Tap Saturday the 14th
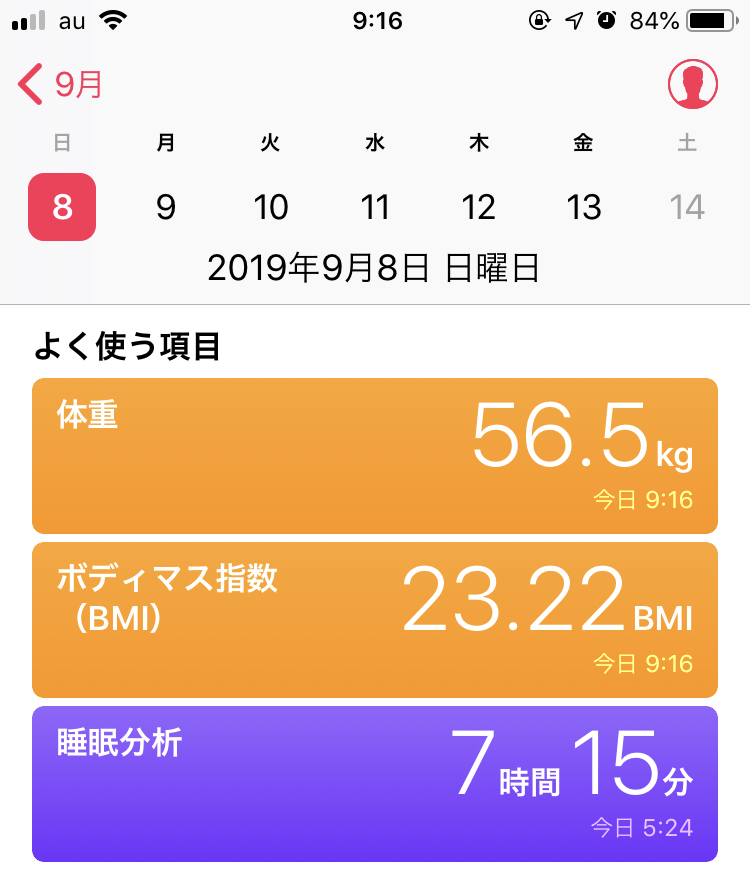Image resolution: width=750 pixels, height=887 pixels. click(687, 207)
